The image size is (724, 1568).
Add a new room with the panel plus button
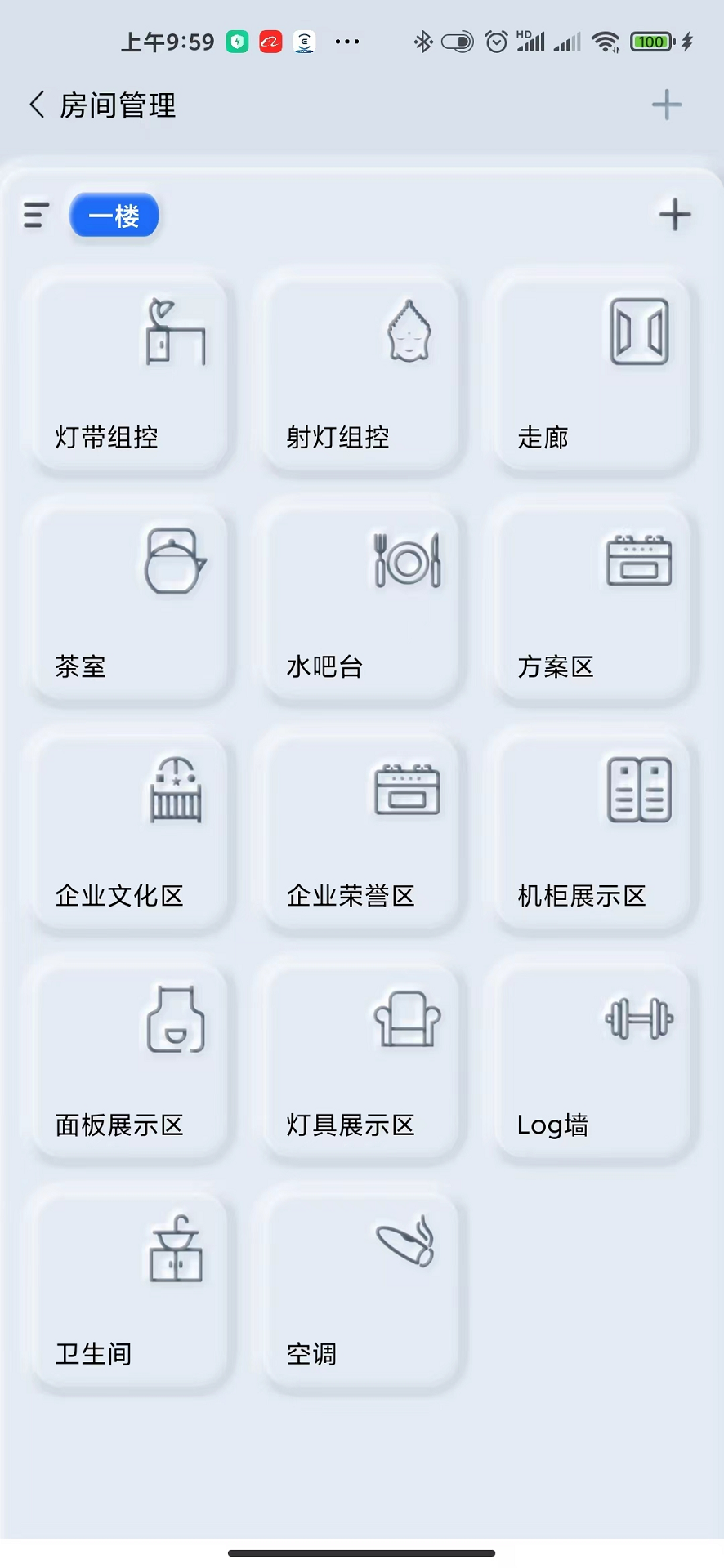675,215
